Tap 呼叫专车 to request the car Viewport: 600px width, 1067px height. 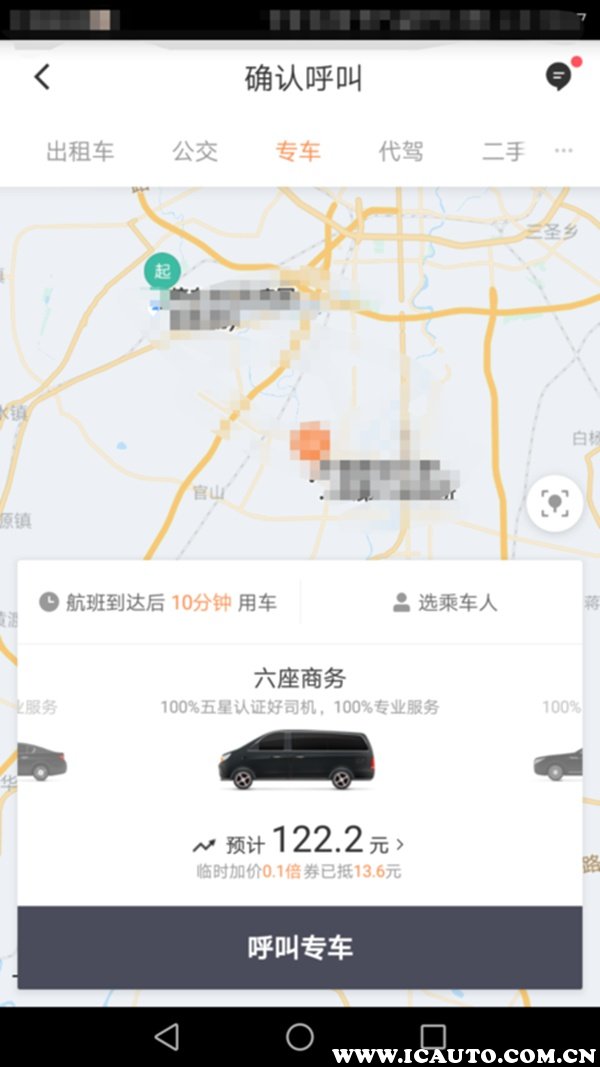pyautogui.click(x=300, y=947)
